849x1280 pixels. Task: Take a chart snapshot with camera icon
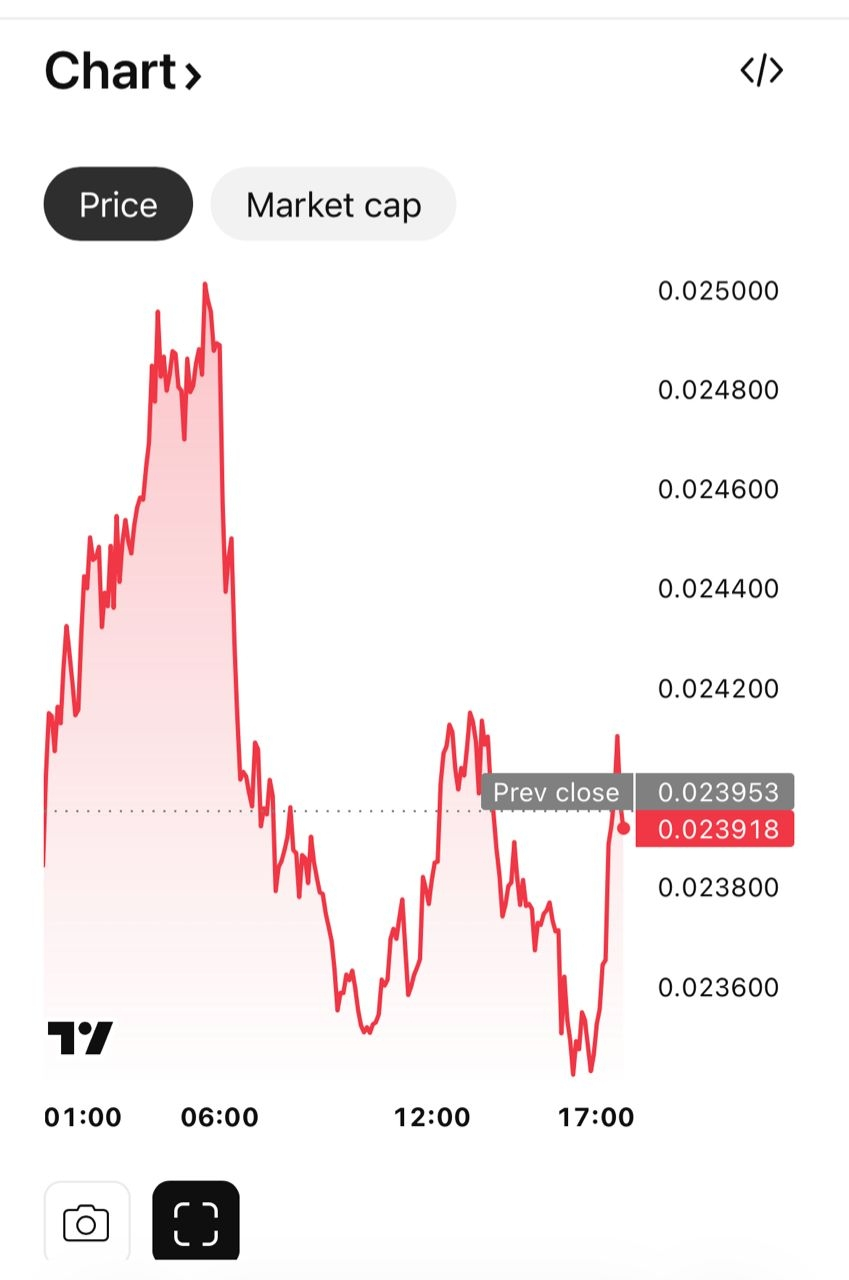pos(87,1222)
